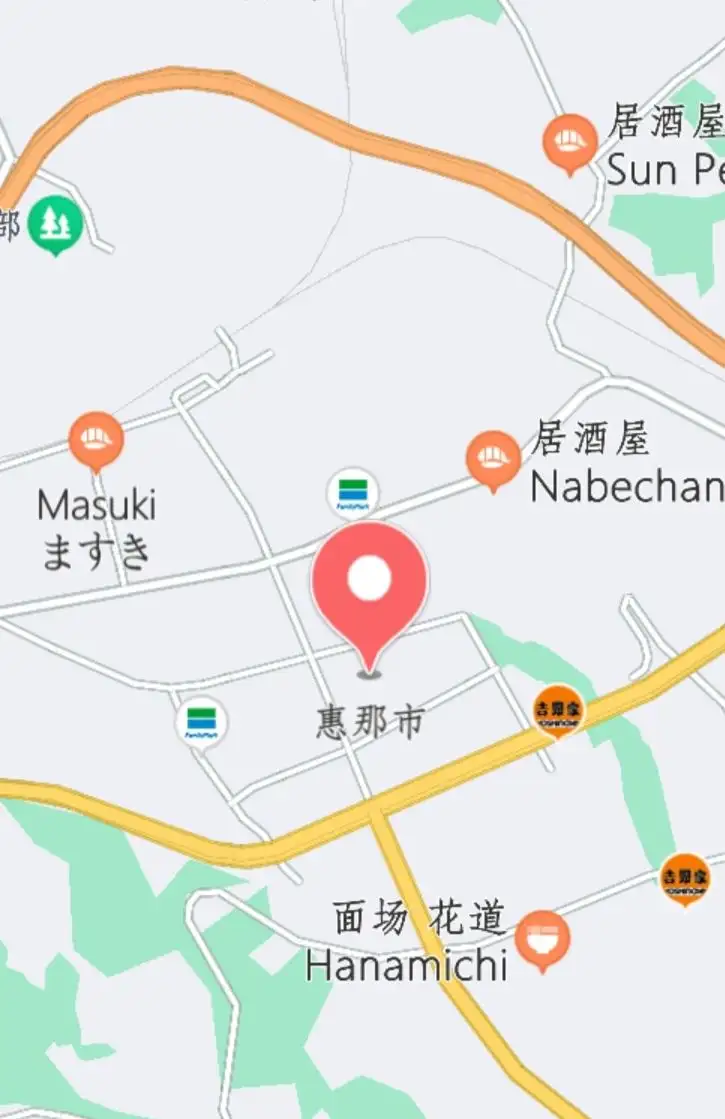Select the green park tree marker

pyautogui.click(x=55, y=224)
